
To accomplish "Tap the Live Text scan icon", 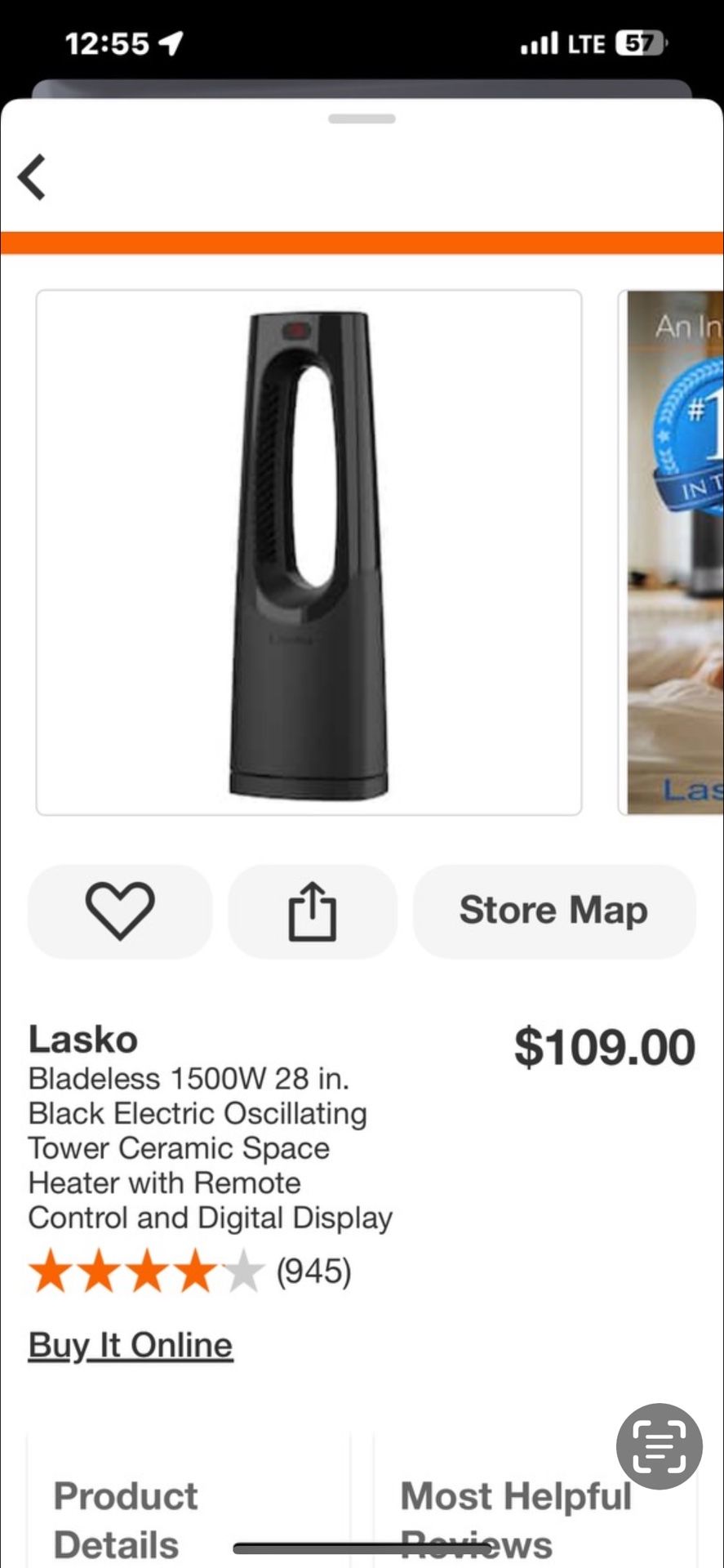I will coord(658,1445).
